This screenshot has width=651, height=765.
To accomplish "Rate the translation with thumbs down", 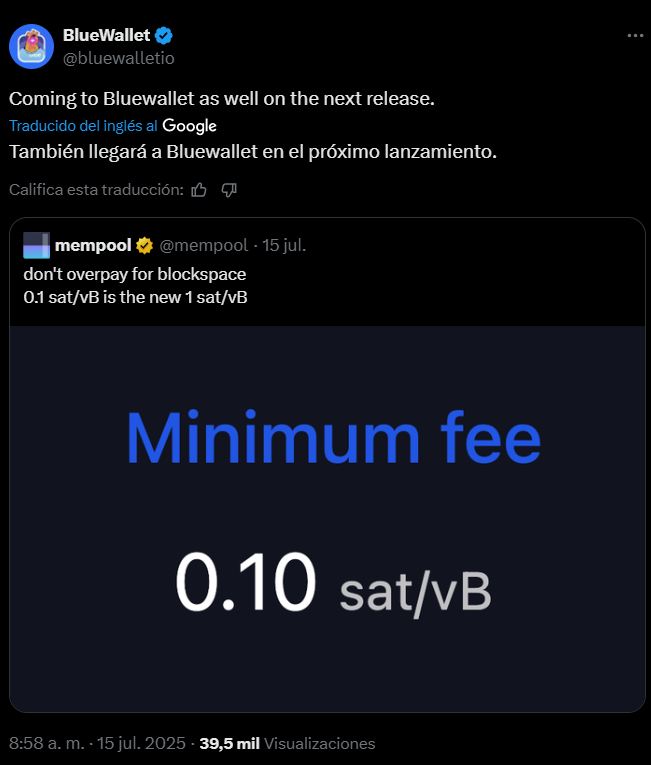I will (x=229, y=189).
